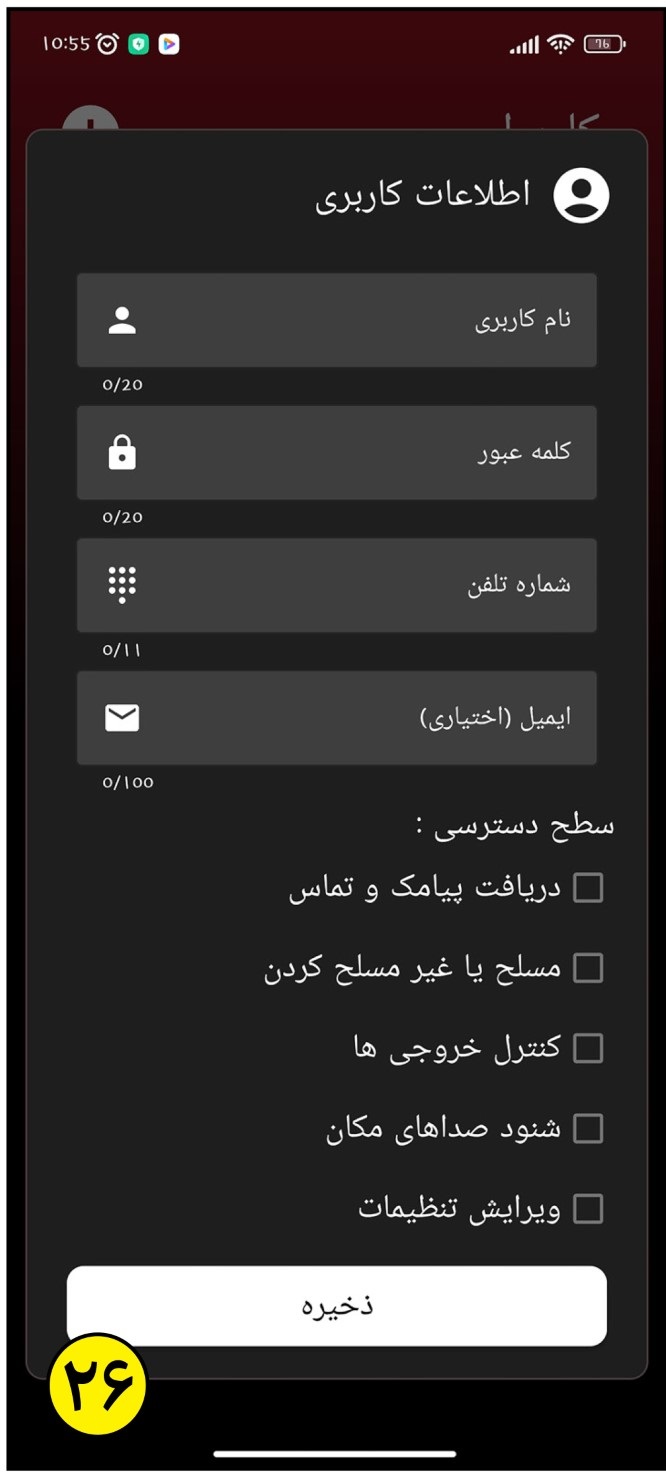Image resolution: width=666 pixels, height=1478 pixels.
Task: Tap the optional email field (ایمیل)
Action: coord(337,718)
